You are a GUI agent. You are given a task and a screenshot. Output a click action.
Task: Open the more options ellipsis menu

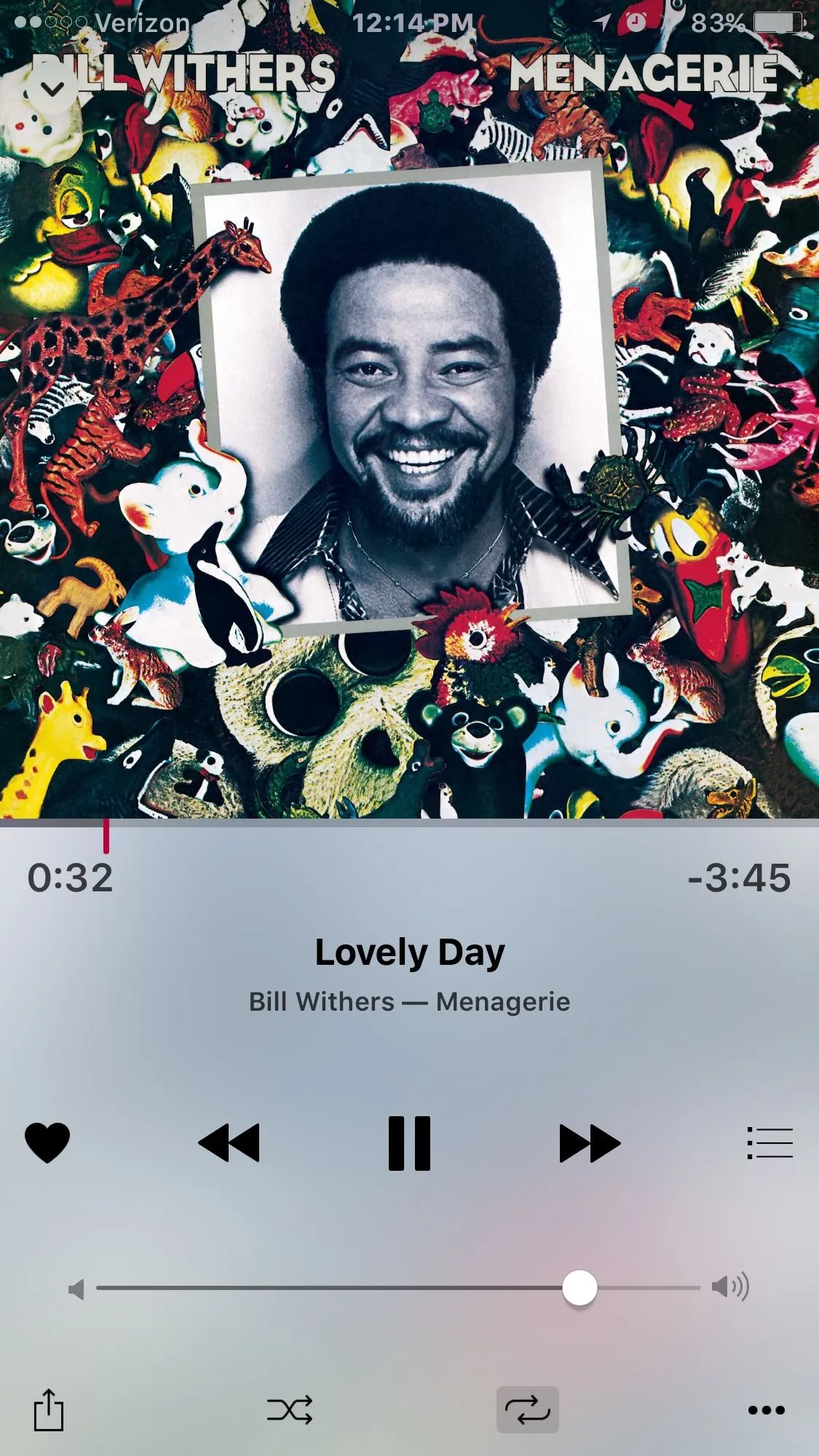click(766, 1410)
